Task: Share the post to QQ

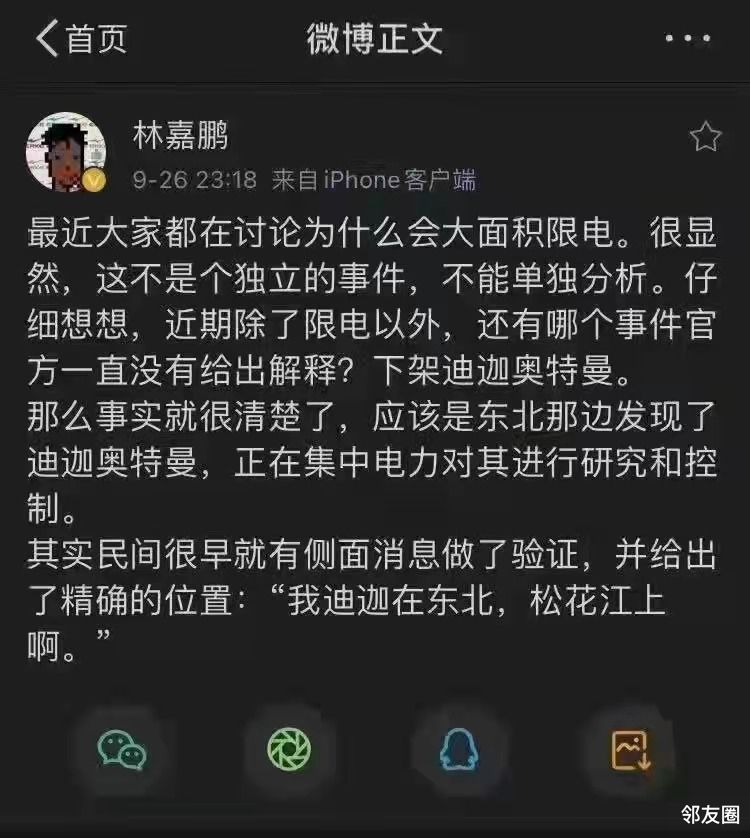Action: 458,749
